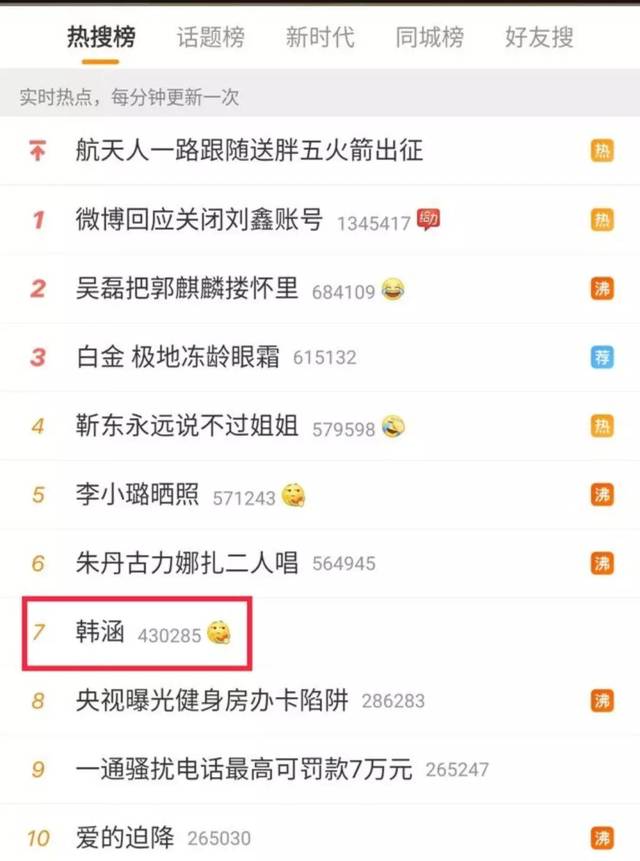The width and height of the screenshot is (640, 861).
Task: Open the 同城榜 tab
Action: point(429,39)
